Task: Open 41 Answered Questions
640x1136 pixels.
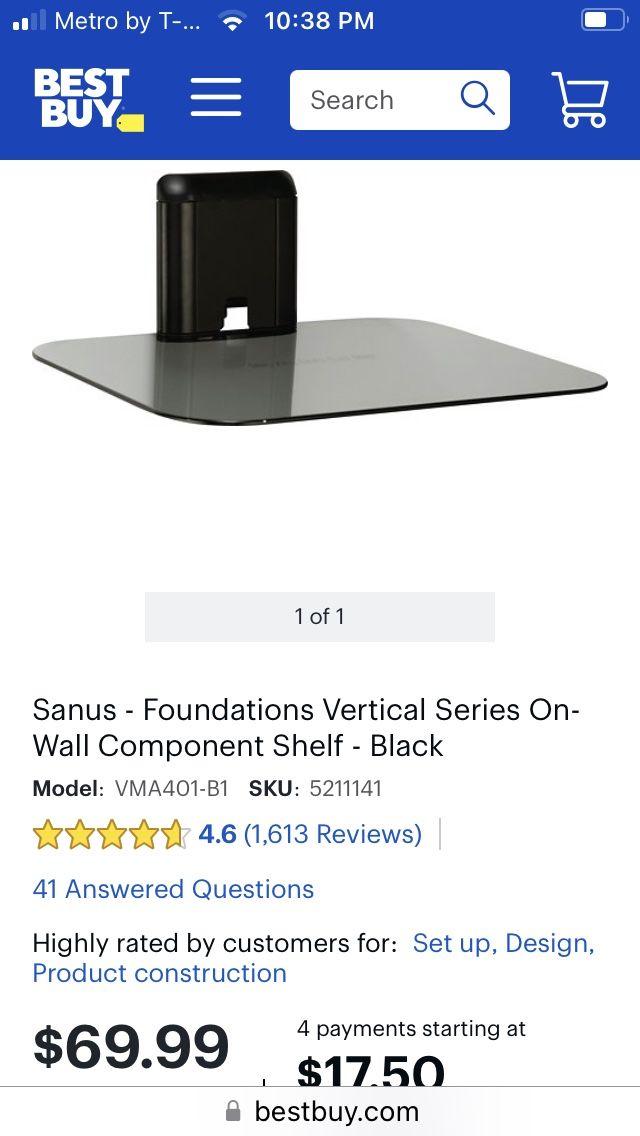Action: [x=173, y=889]
